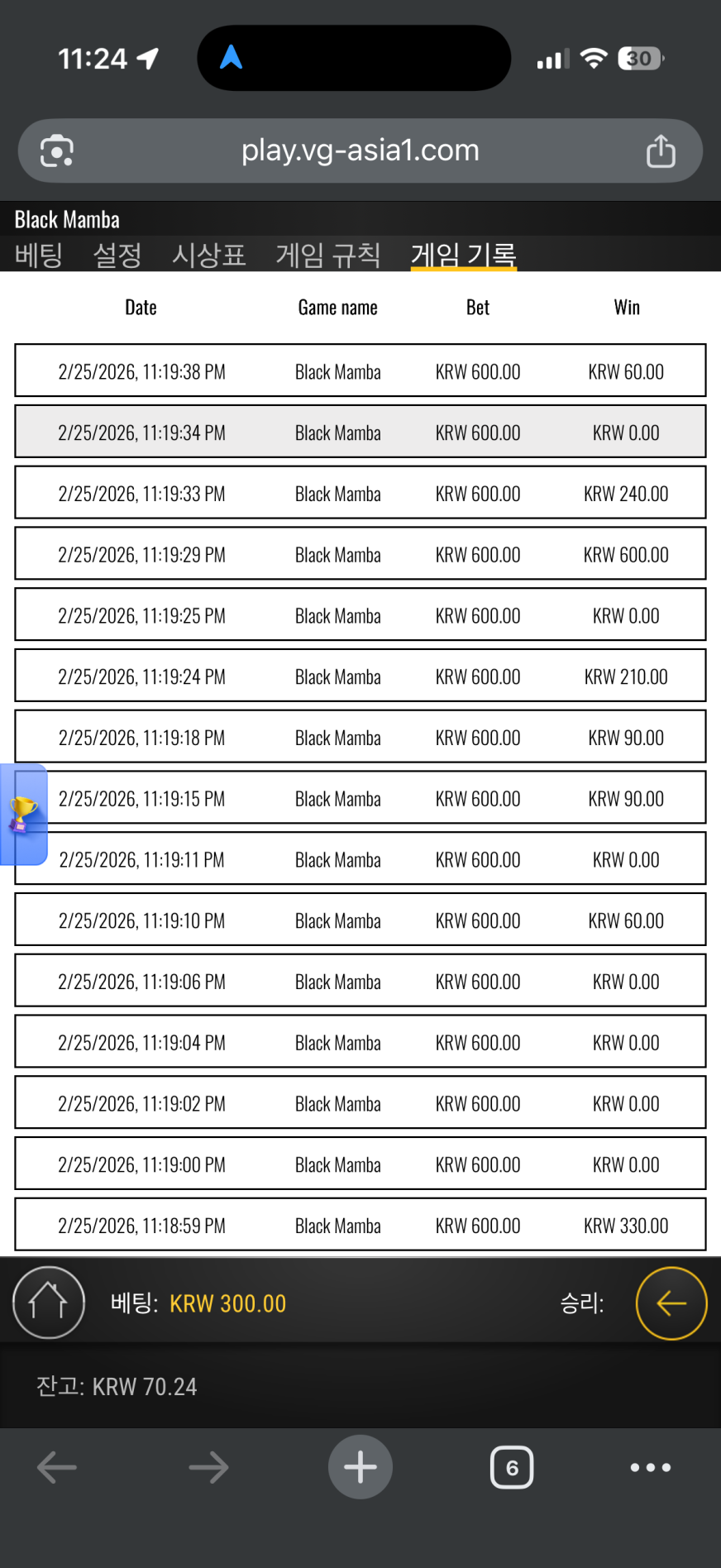This screenshot has height=1568, width=721.
Task: Select the 시상표 tab
Action: point(208,255)
